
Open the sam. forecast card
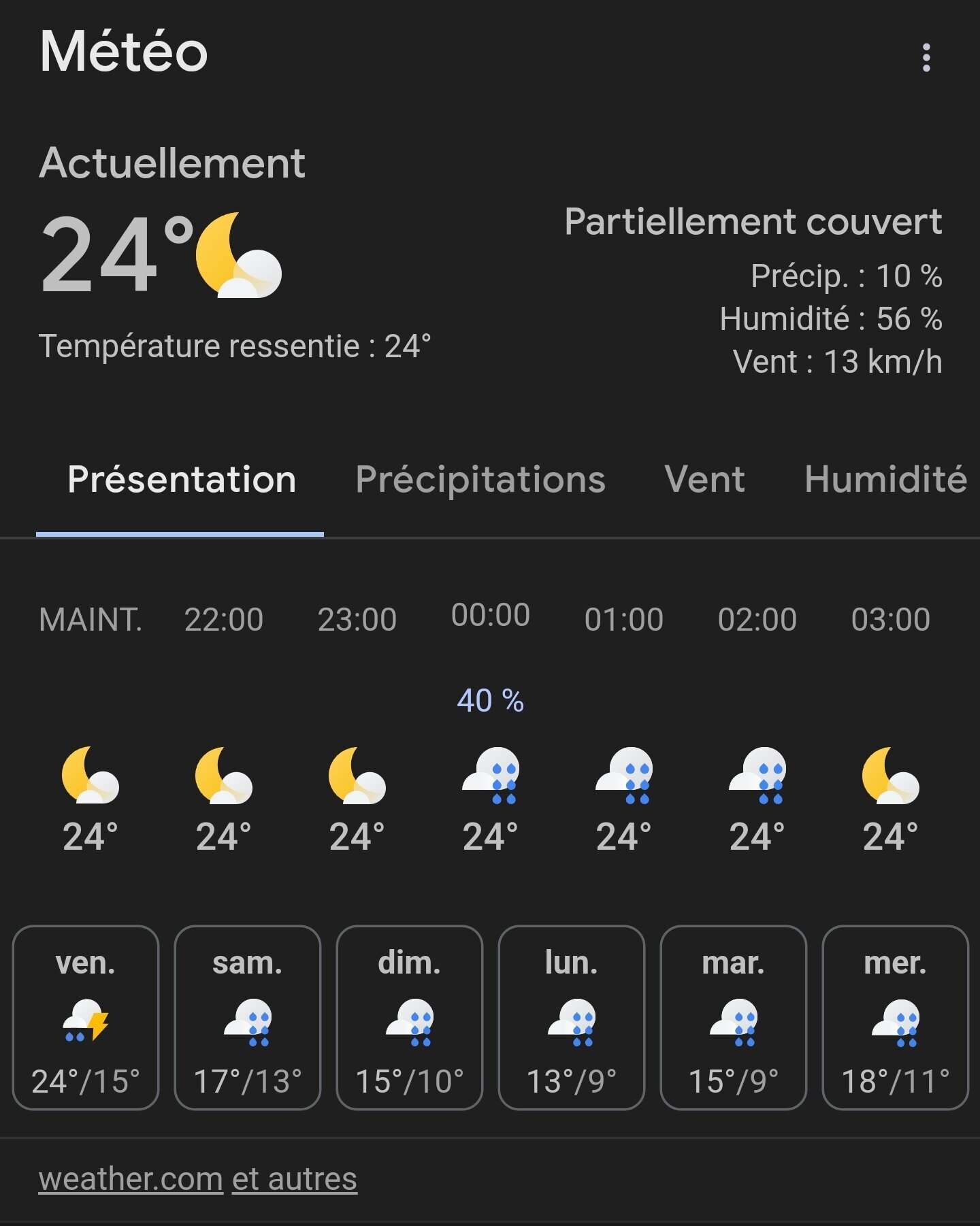[x=248, y=1017]
